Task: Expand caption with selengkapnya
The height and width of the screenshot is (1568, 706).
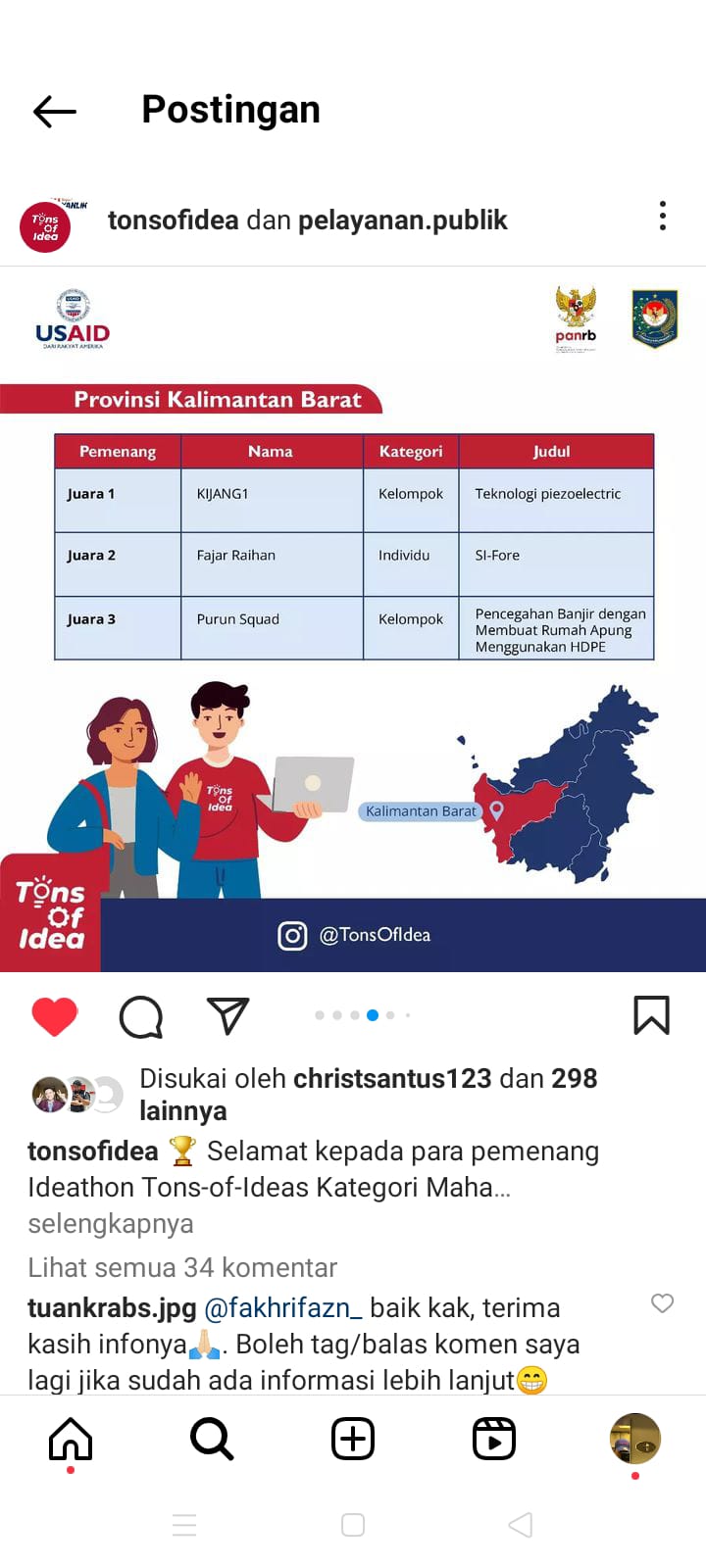Action: click(111, 1224)
